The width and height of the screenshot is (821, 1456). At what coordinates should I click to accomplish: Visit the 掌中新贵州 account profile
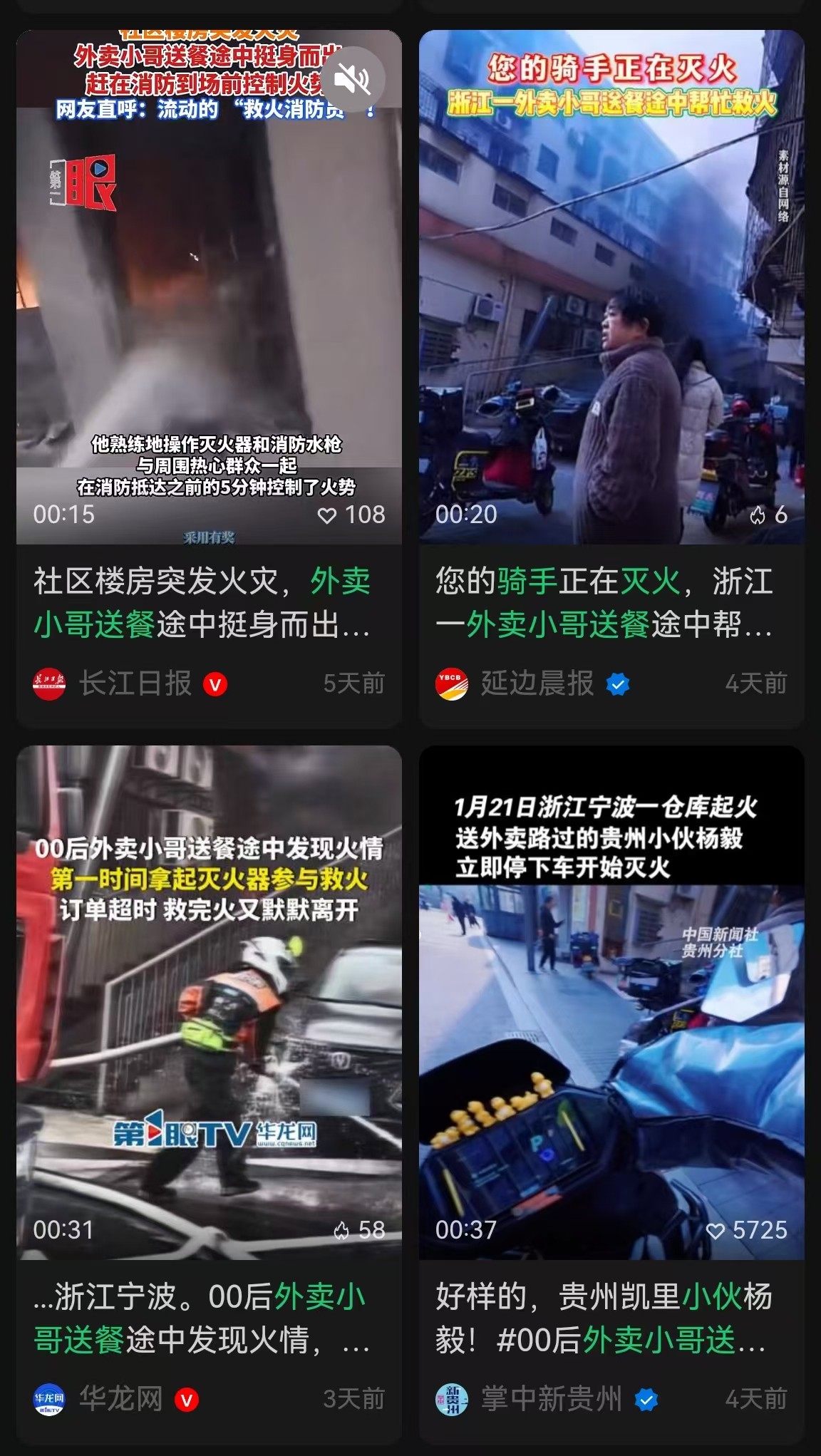pyautogui.click(x=550, y=1399)
